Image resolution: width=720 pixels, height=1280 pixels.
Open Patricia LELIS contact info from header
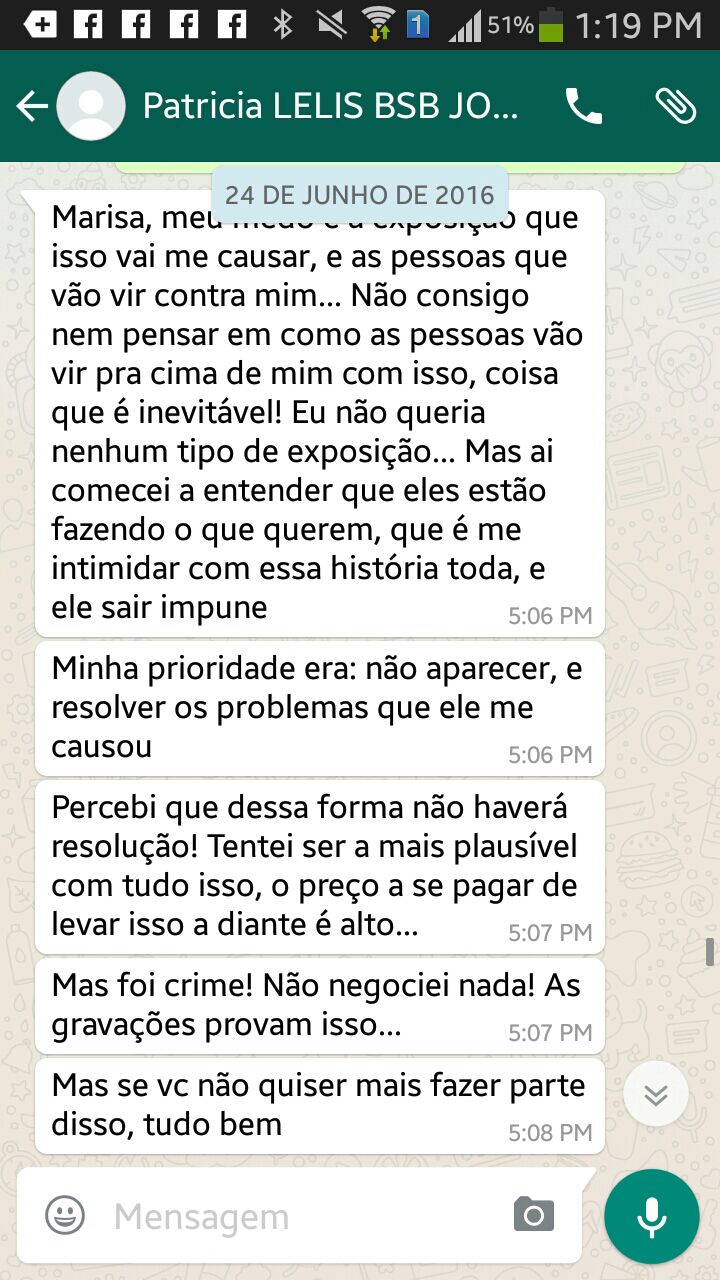[330, 106]
